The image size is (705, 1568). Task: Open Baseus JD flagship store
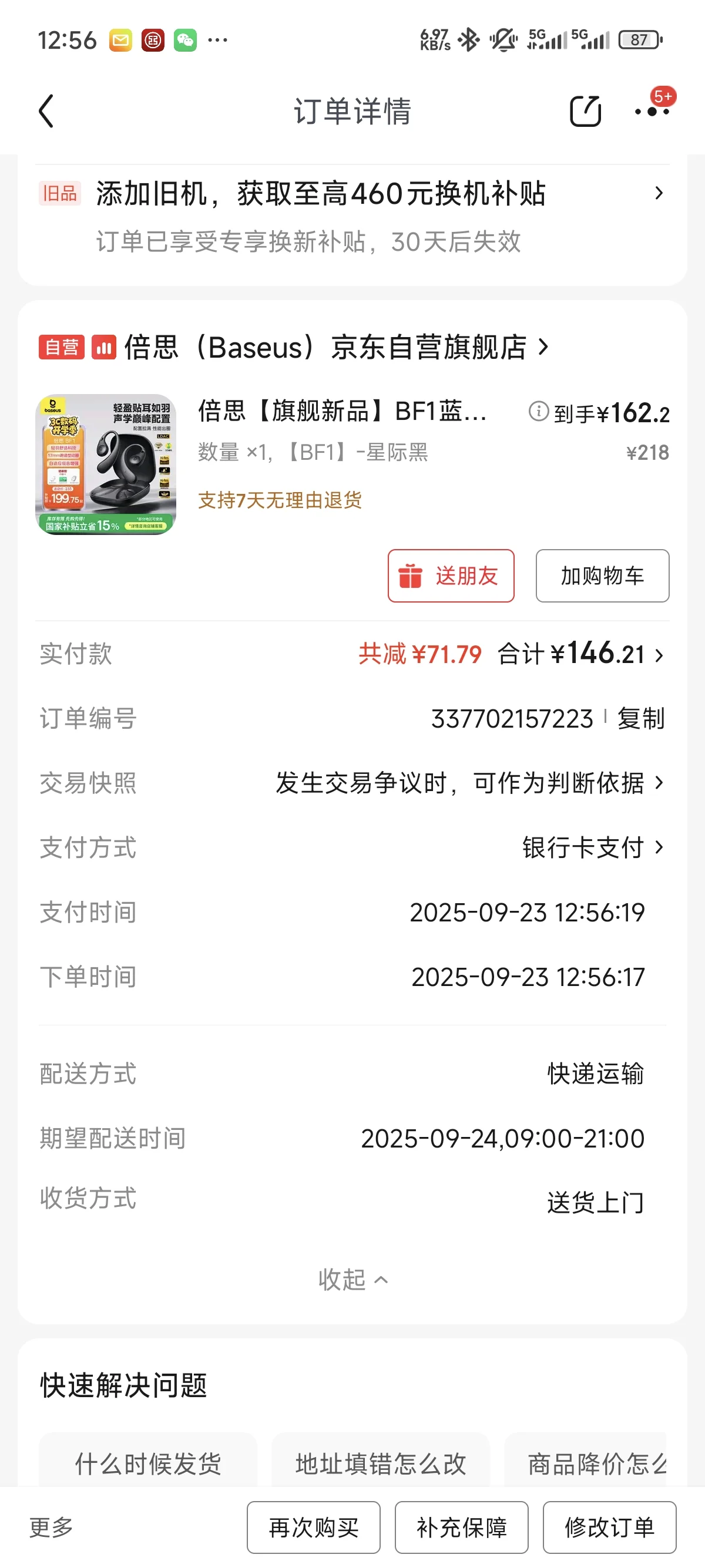(x=325, y=348)
